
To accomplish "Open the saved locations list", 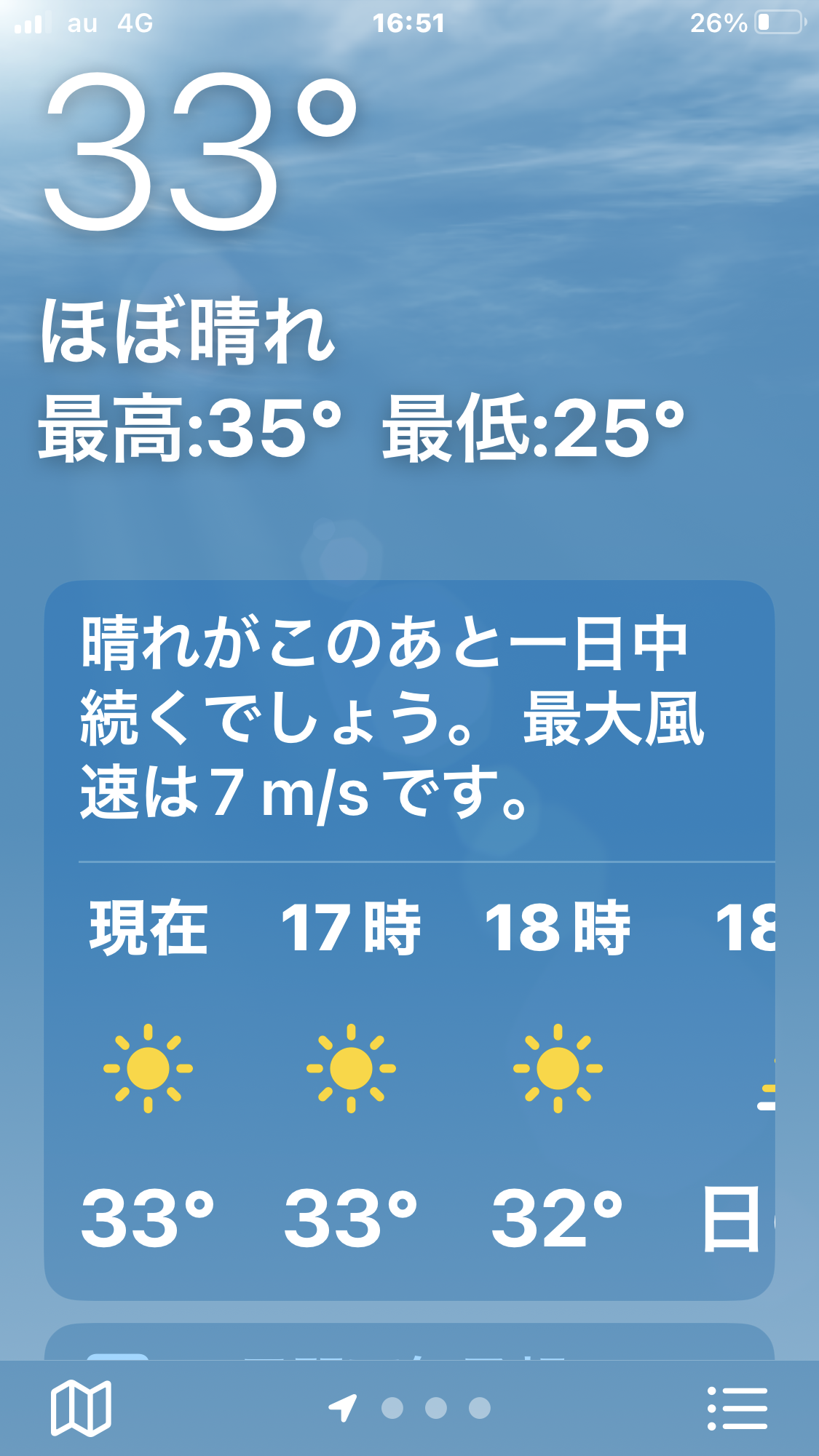I will tap(737, 1407).
